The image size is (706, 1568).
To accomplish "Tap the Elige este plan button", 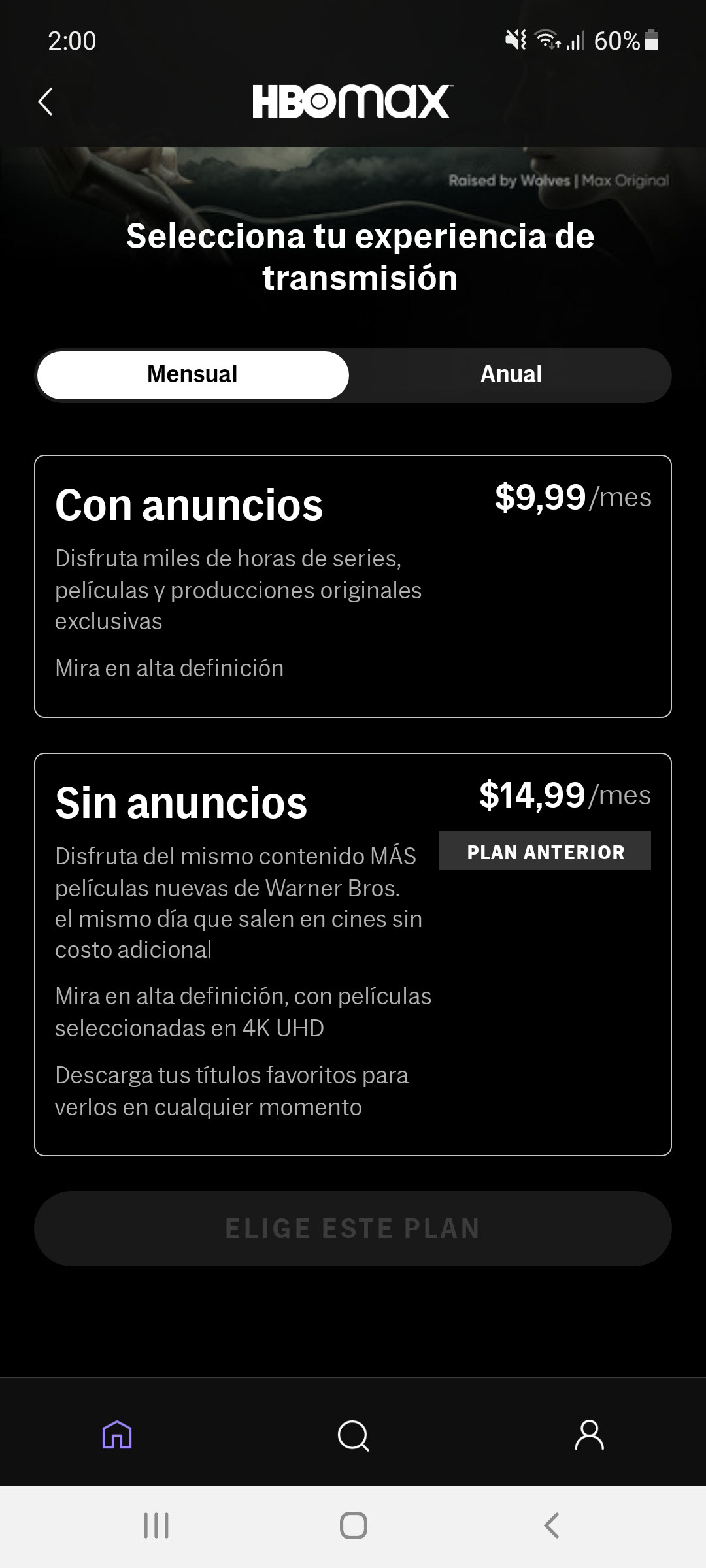I will pyautogui.click(x=353, y=1228).
